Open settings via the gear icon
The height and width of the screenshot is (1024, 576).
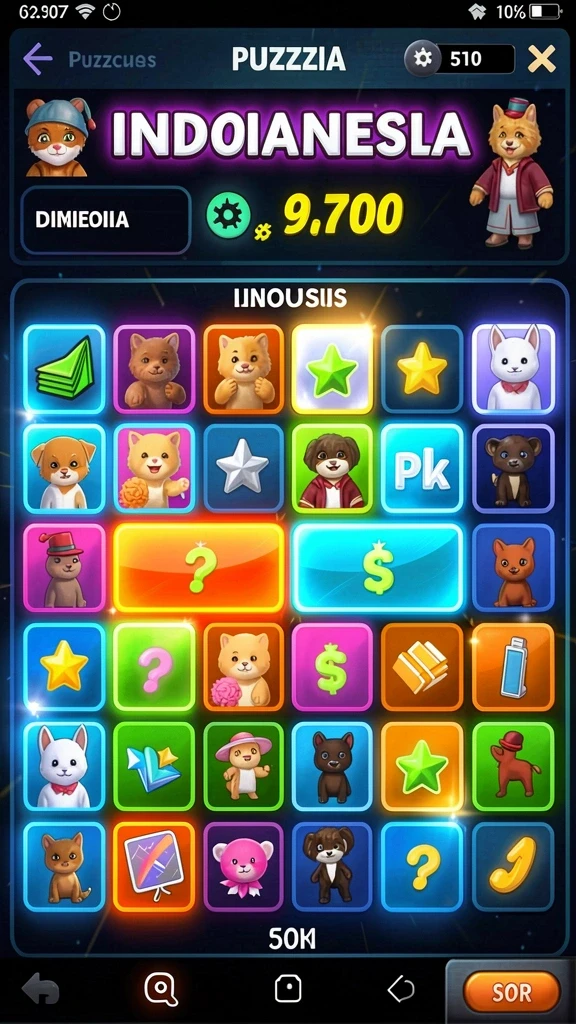click(422, 59)
